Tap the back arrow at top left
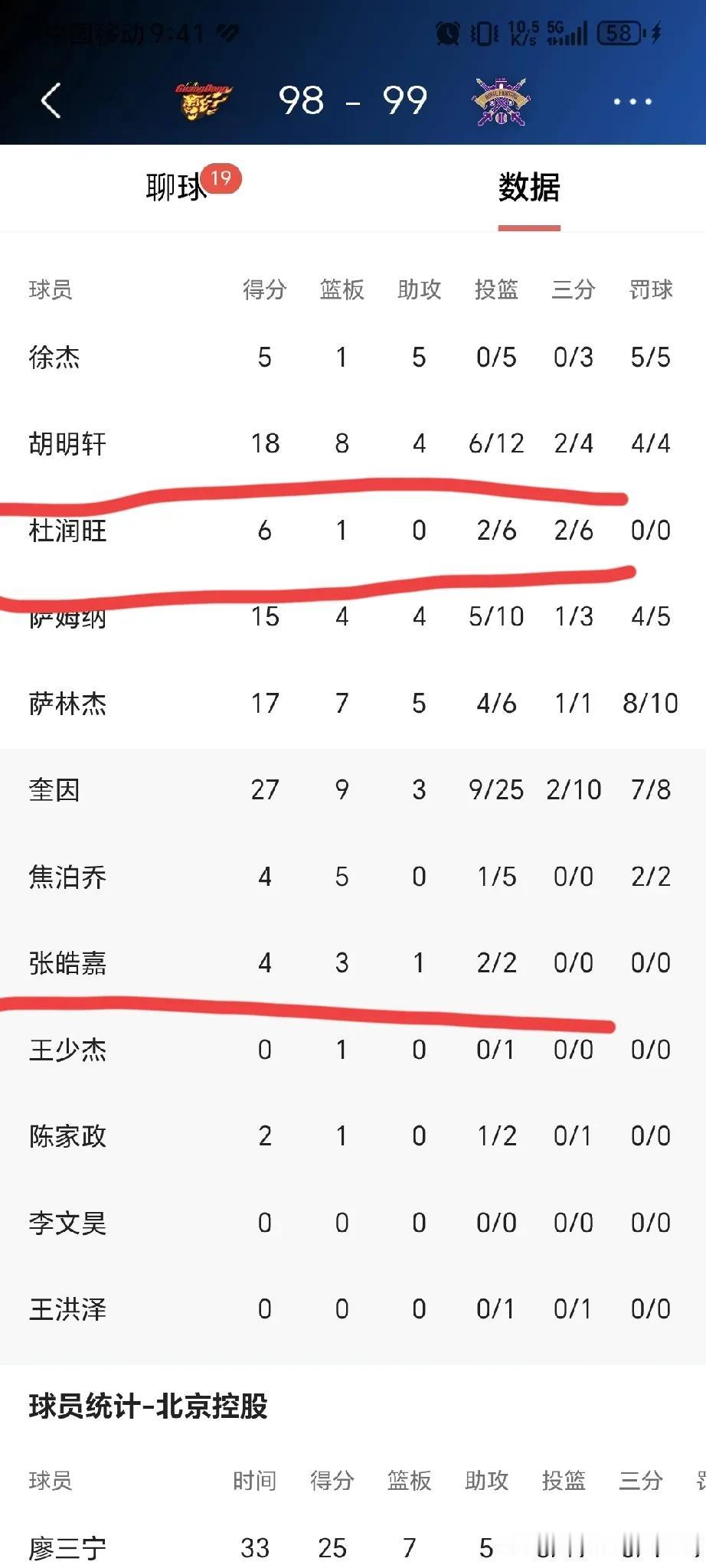Viewport: 706px width, 1568px height. [x=49, y=100]
